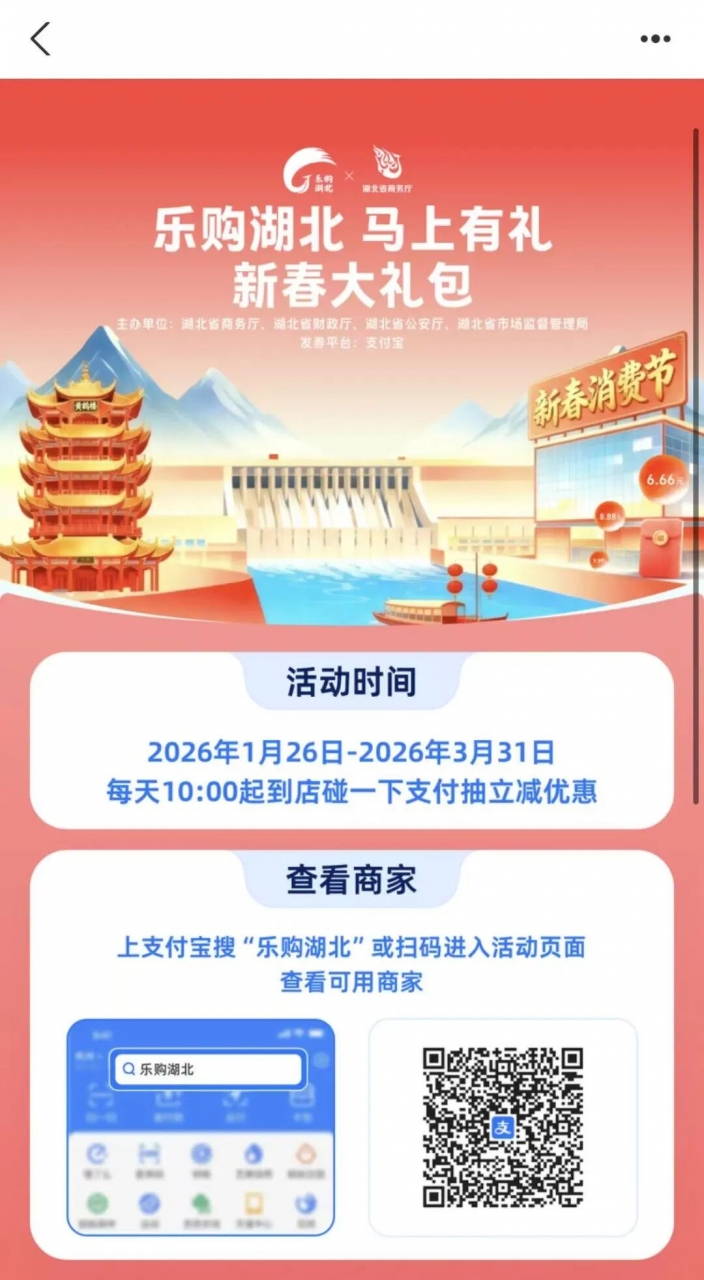The height and width of the screenshot is (1280, 704).
Task: Open the three-dot overflow menu
Action: [x=655, y=39]
